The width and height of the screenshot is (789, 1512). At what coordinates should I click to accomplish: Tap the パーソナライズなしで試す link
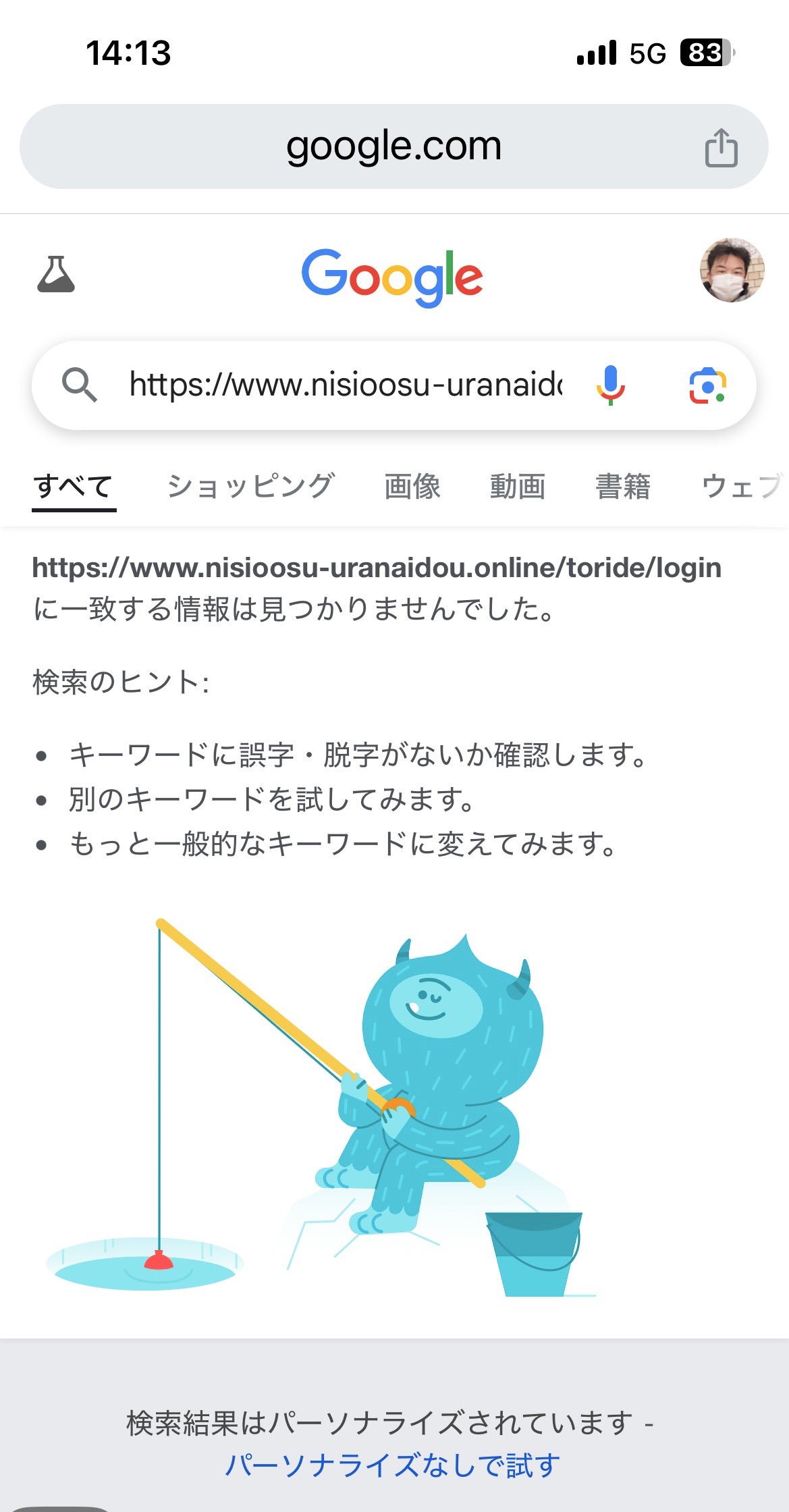coord(393,1466)
